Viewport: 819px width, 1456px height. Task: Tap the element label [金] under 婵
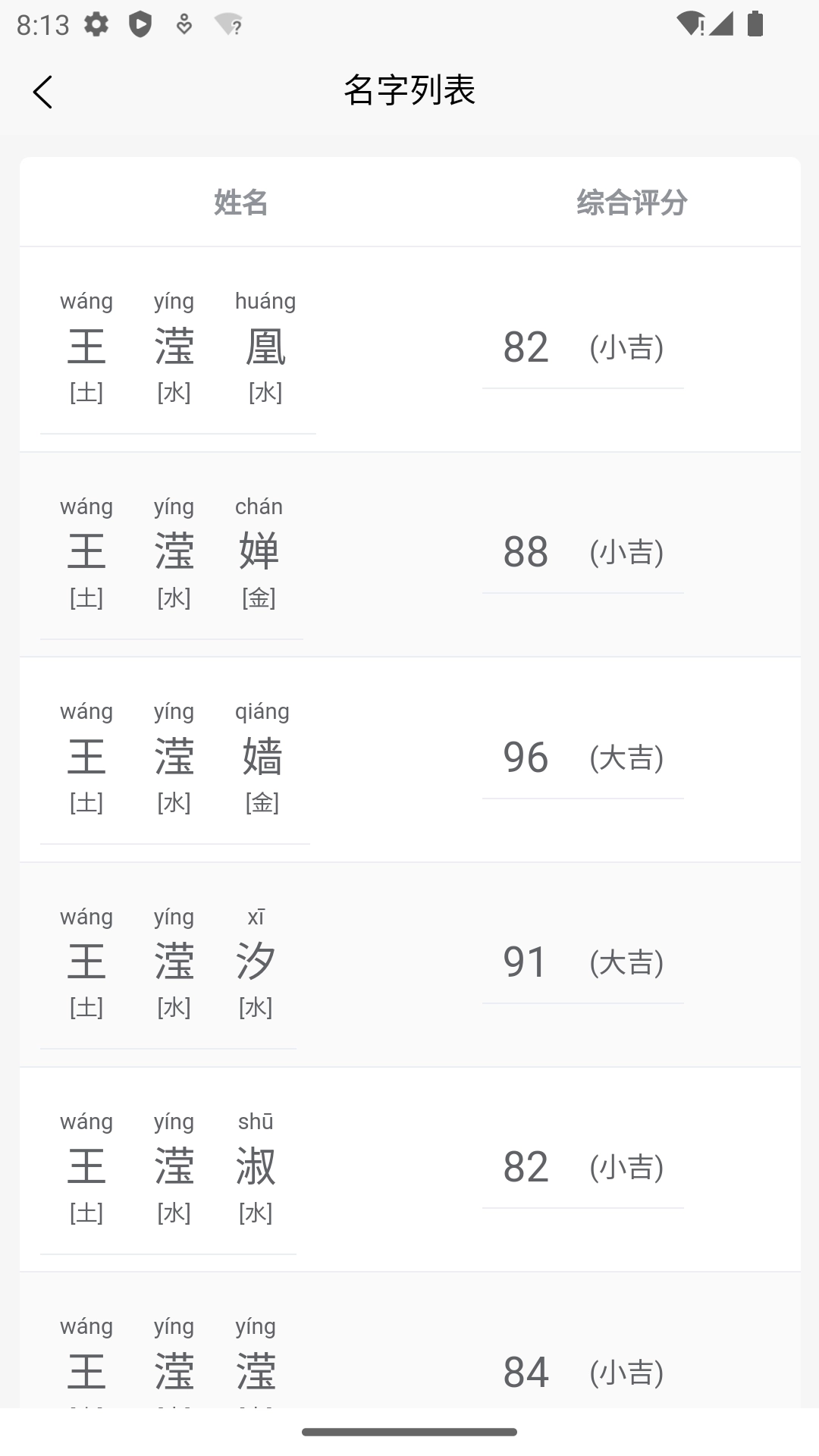click(x=260, y=598)
